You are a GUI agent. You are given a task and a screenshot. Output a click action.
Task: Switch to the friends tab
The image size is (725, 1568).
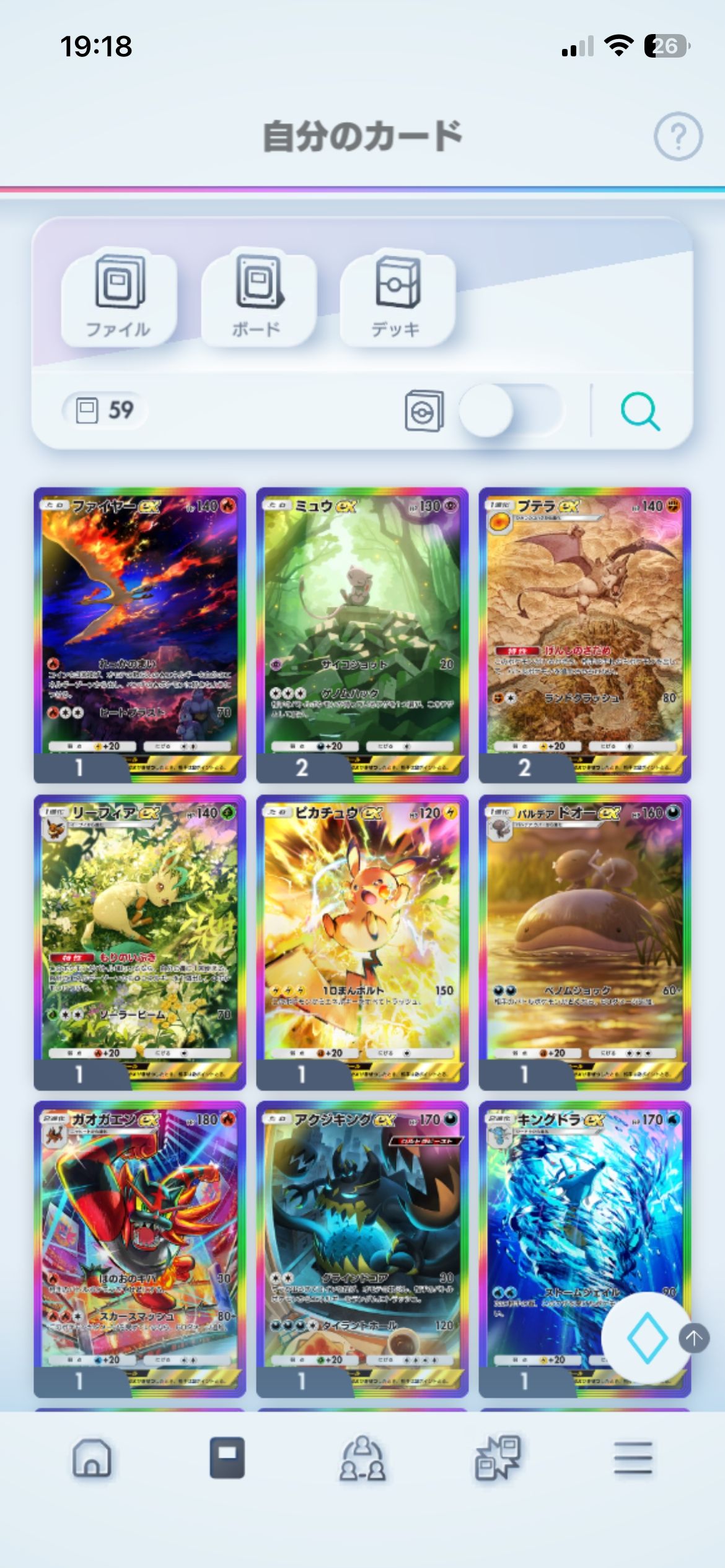coord(362,1458)
